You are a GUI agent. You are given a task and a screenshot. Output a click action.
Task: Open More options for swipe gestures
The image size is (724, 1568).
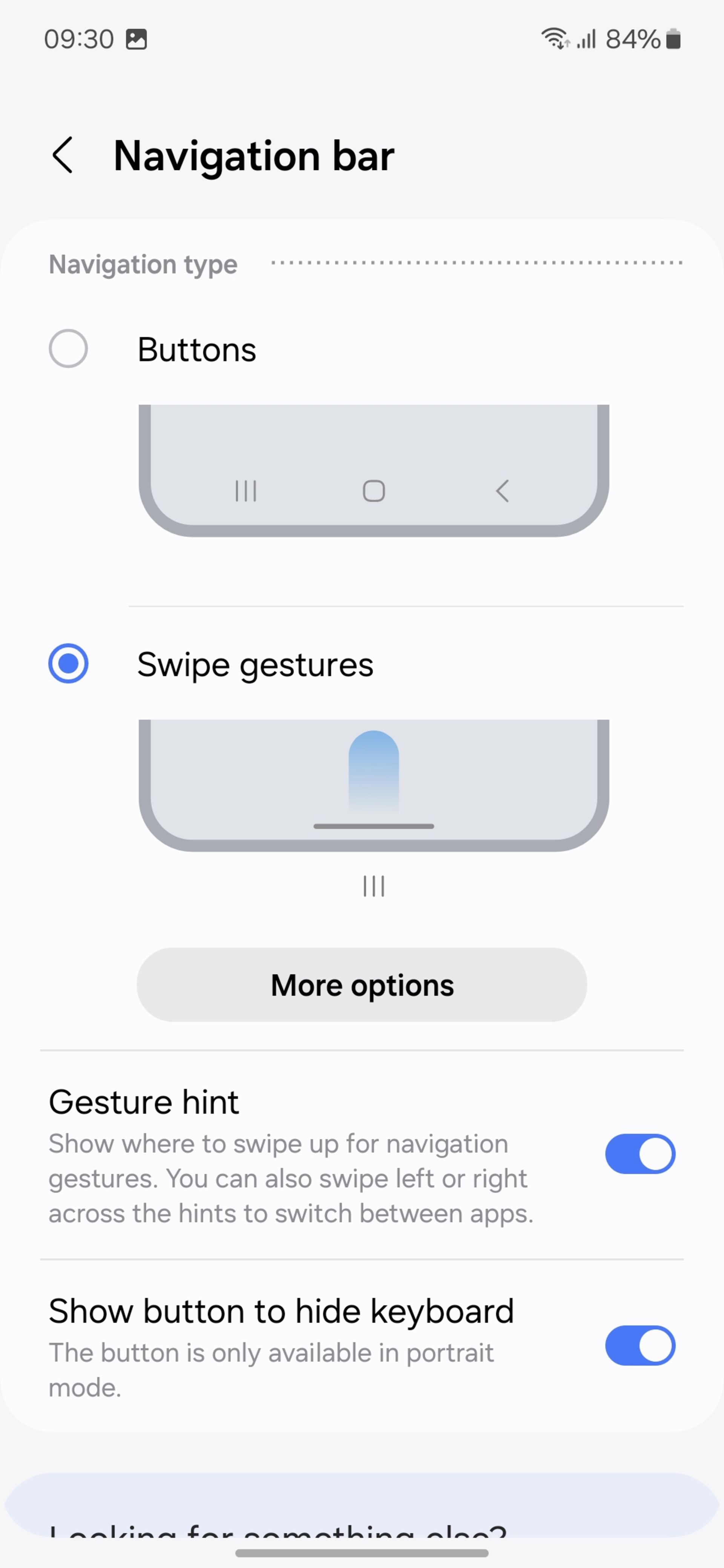coord(362,985)
